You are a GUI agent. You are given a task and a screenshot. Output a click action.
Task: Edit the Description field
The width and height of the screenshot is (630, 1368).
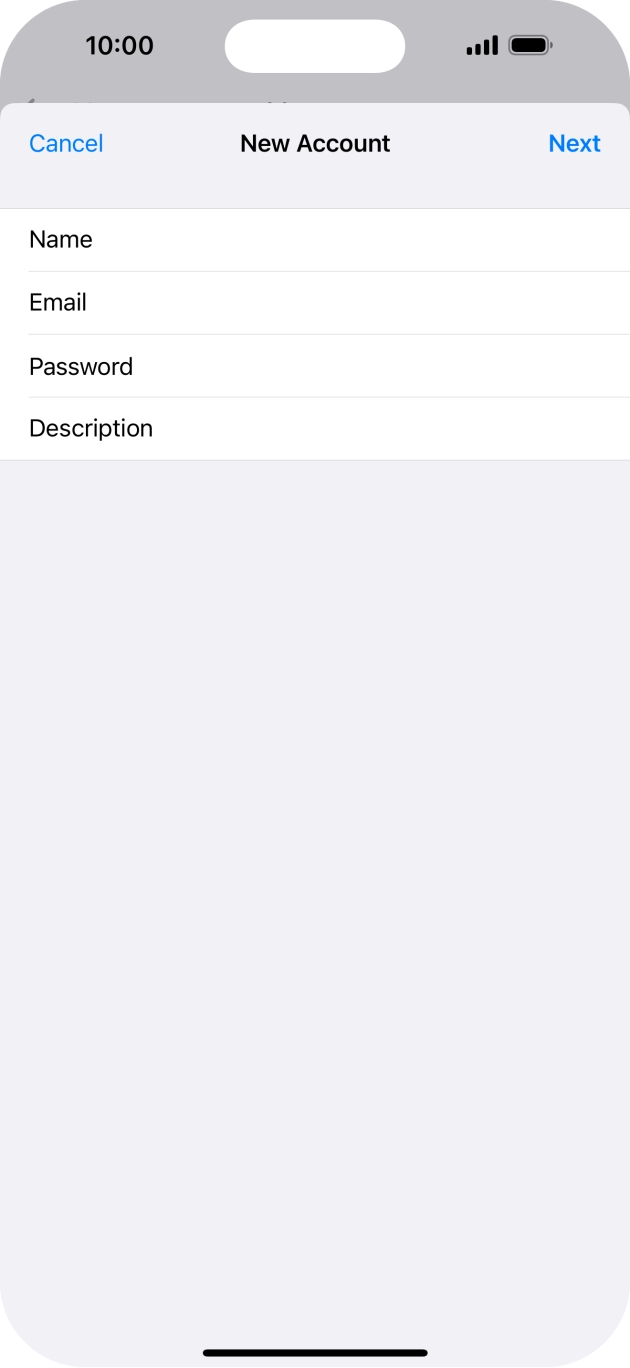tap(315, 429)
